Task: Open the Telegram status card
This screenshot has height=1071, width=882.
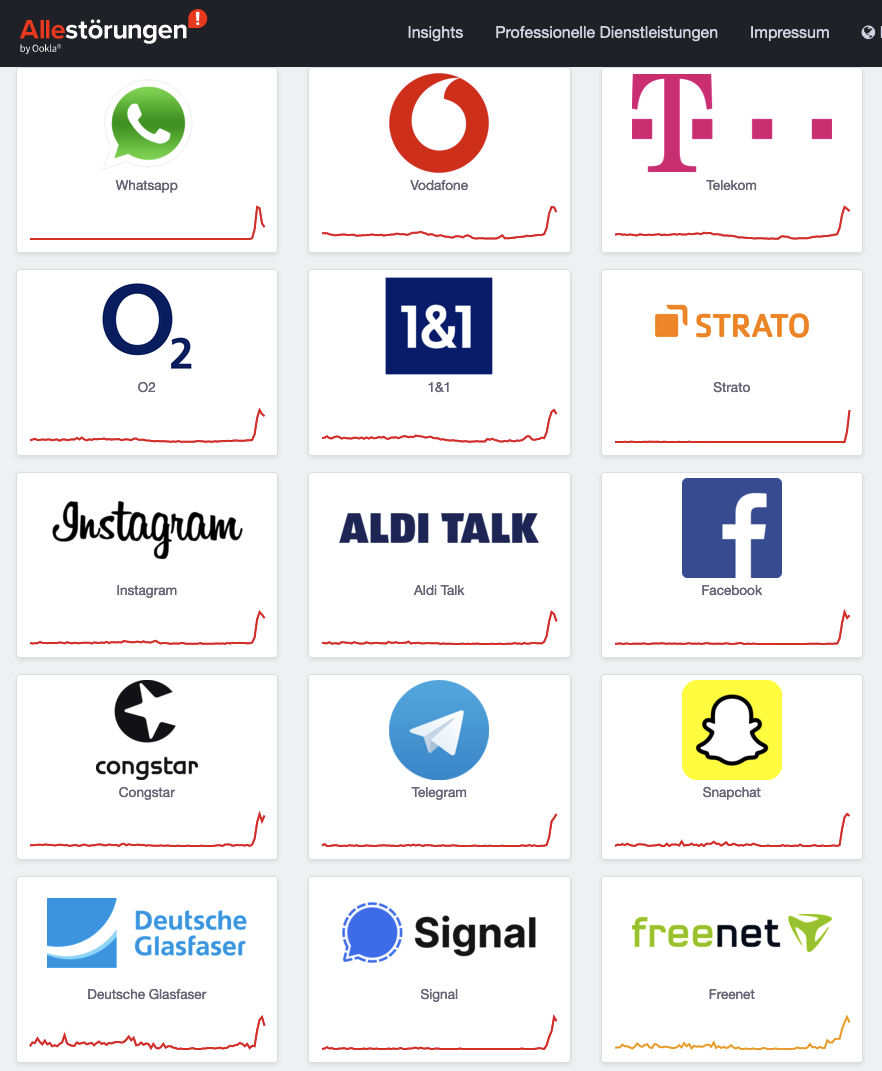Action: (x=439, y=767)
